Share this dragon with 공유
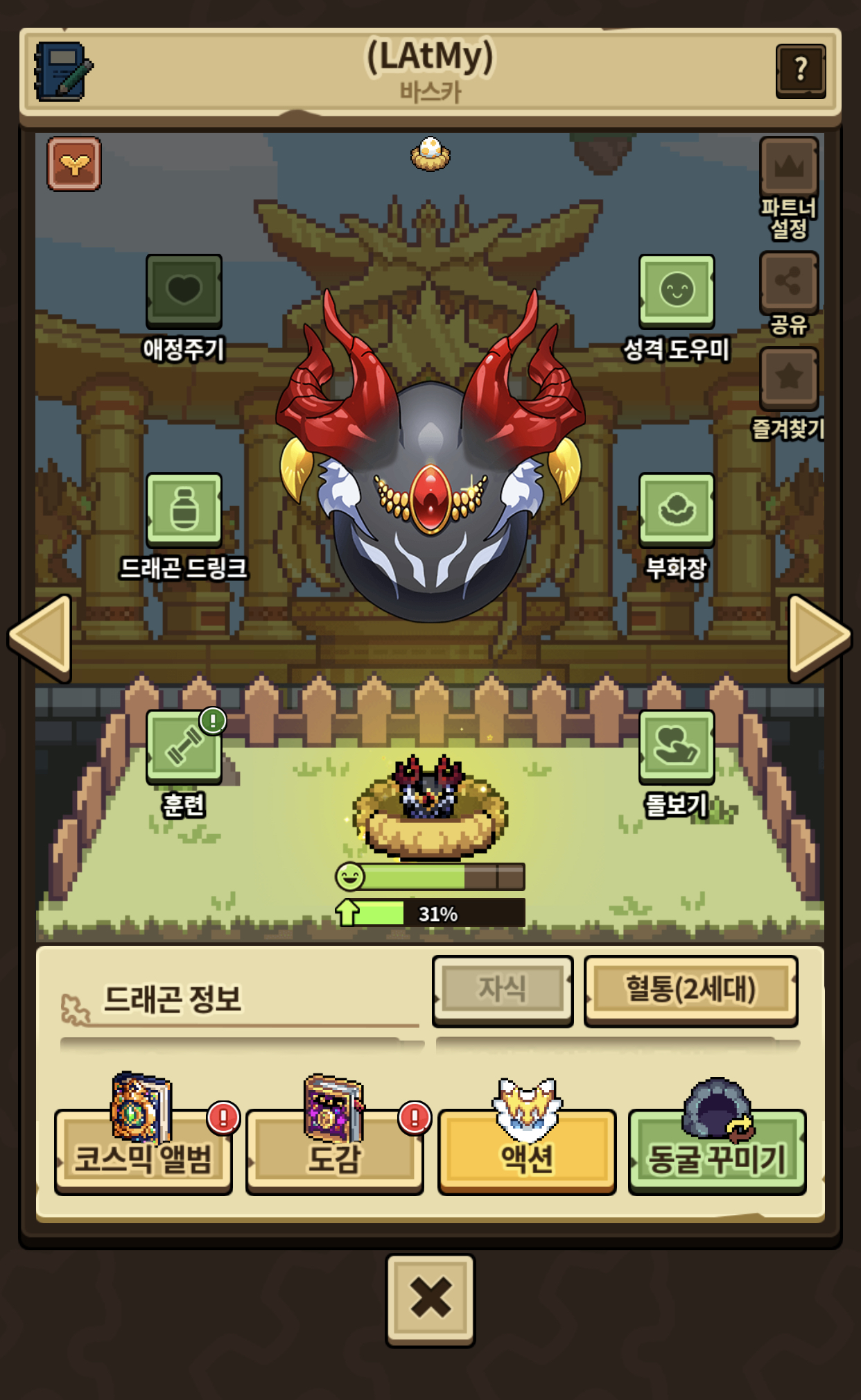The height and width of the screenshot is (1400, 861). [789, 282]
